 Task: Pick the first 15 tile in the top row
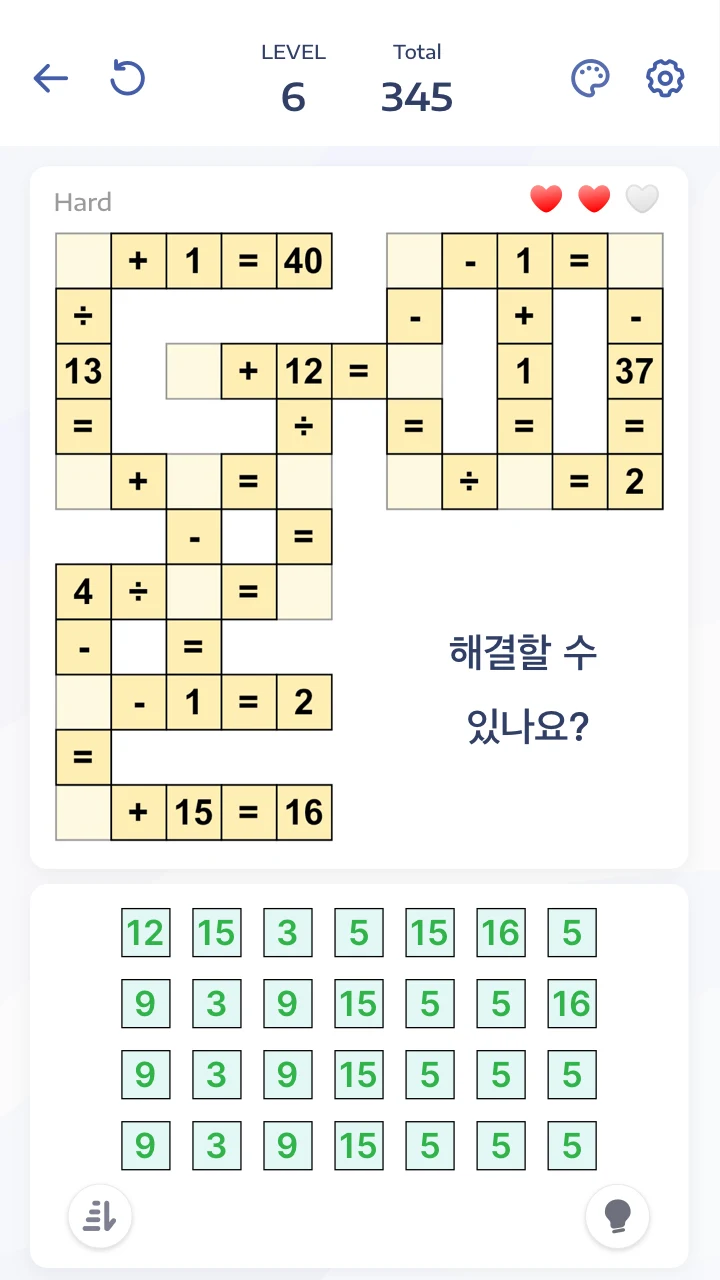tap(217, 932)
